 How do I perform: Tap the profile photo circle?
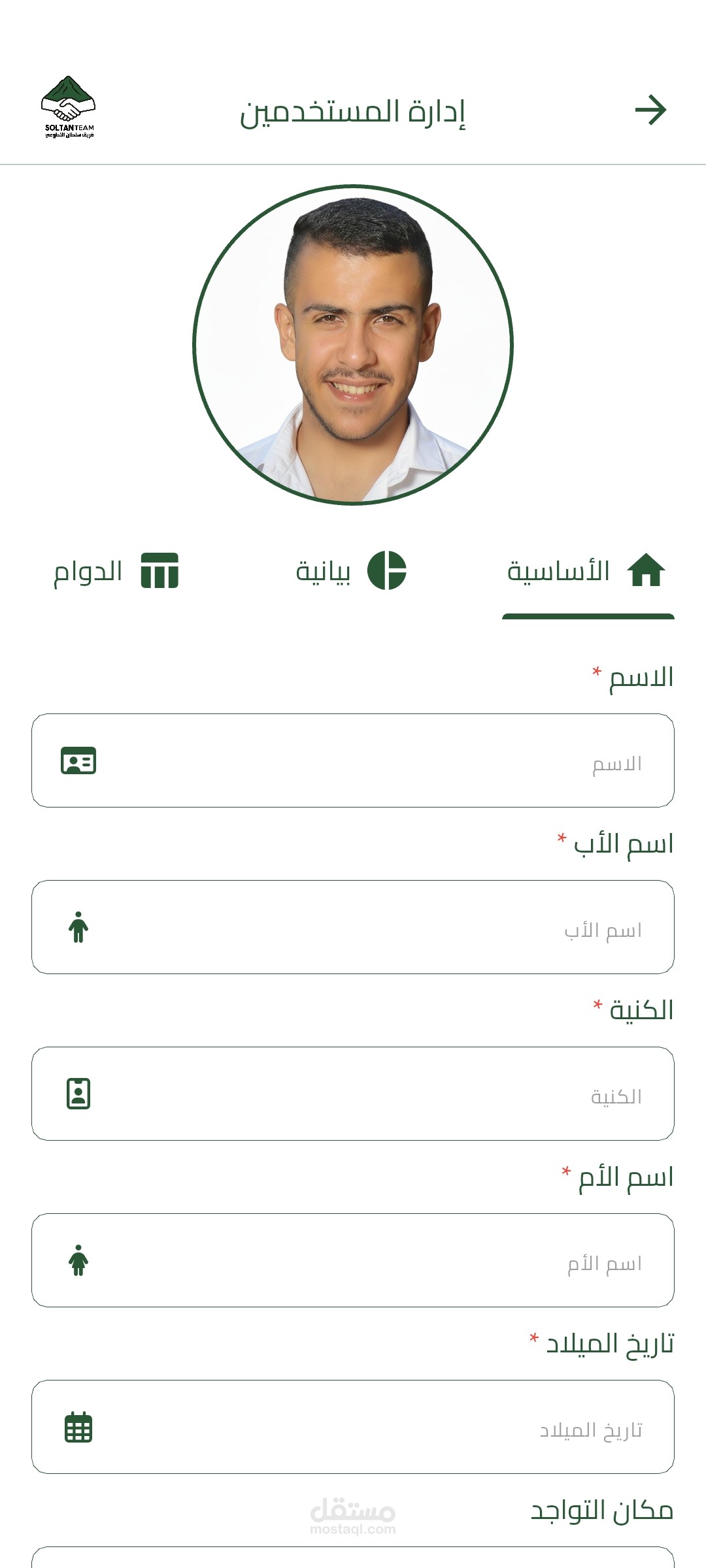tap(353, 345)
